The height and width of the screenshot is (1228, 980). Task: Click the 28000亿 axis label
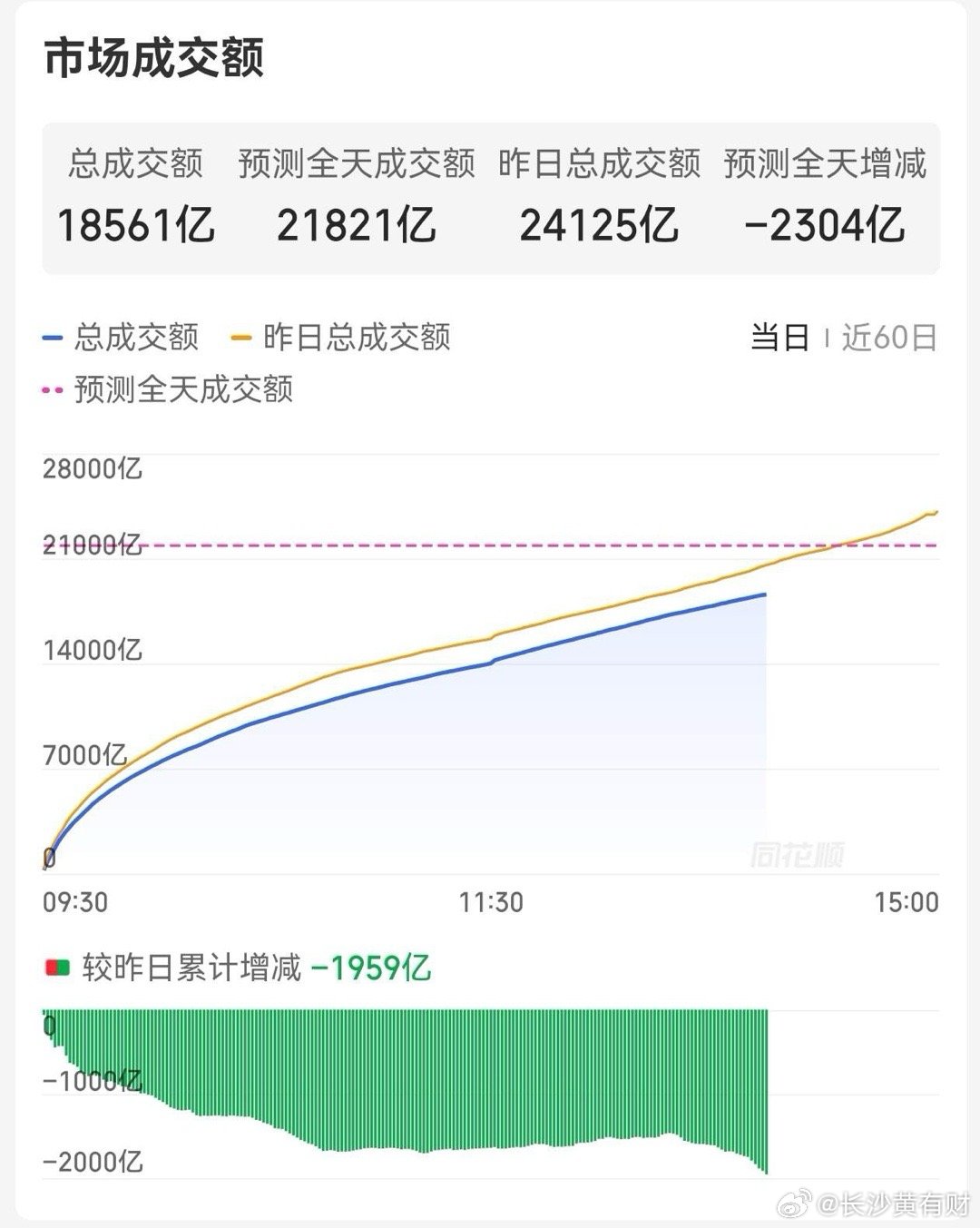pos(91,470)
